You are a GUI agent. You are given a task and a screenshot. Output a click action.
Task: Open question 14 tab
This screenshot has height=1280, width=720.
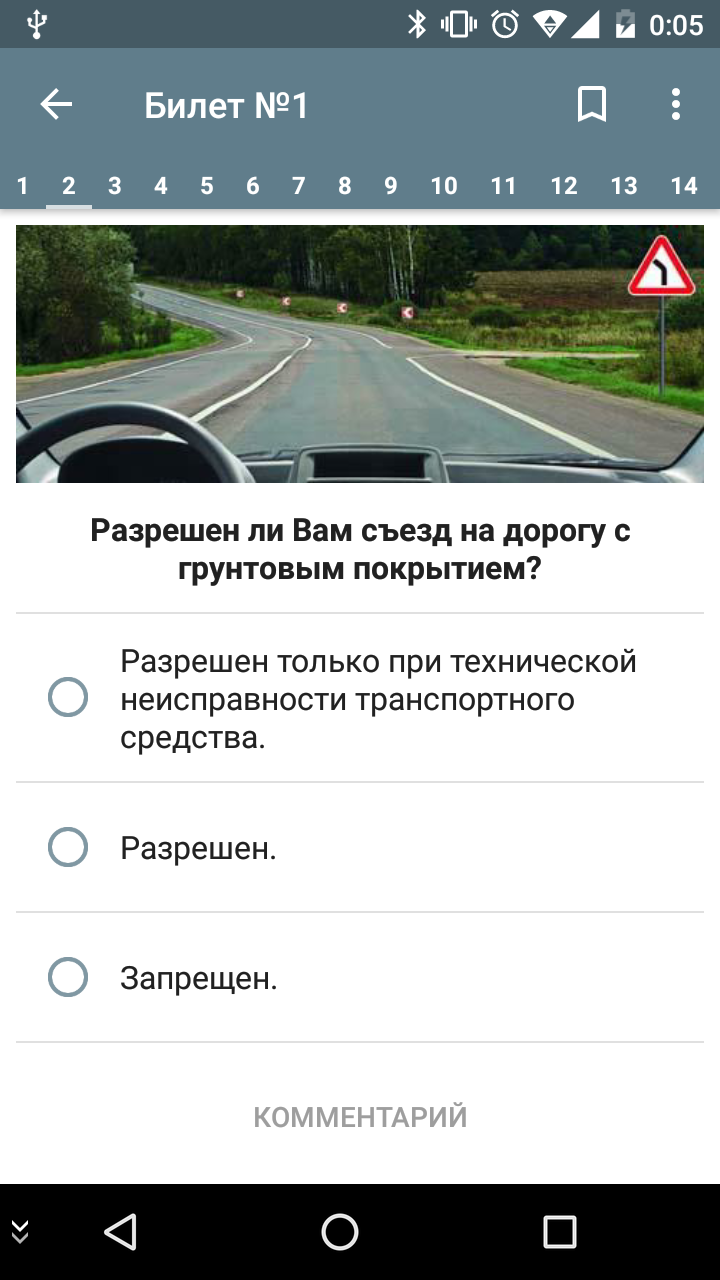pos(684,186)
